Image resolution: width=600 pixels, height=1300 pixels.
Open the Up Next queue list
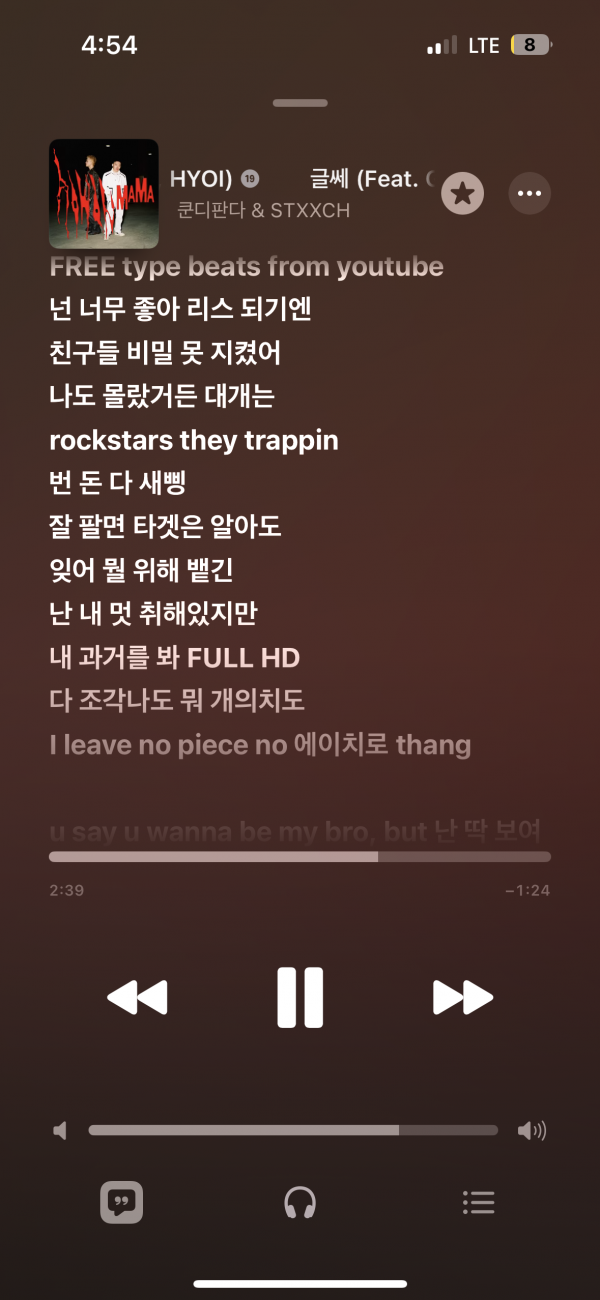pyautogui.click(x=479, y=1202)
